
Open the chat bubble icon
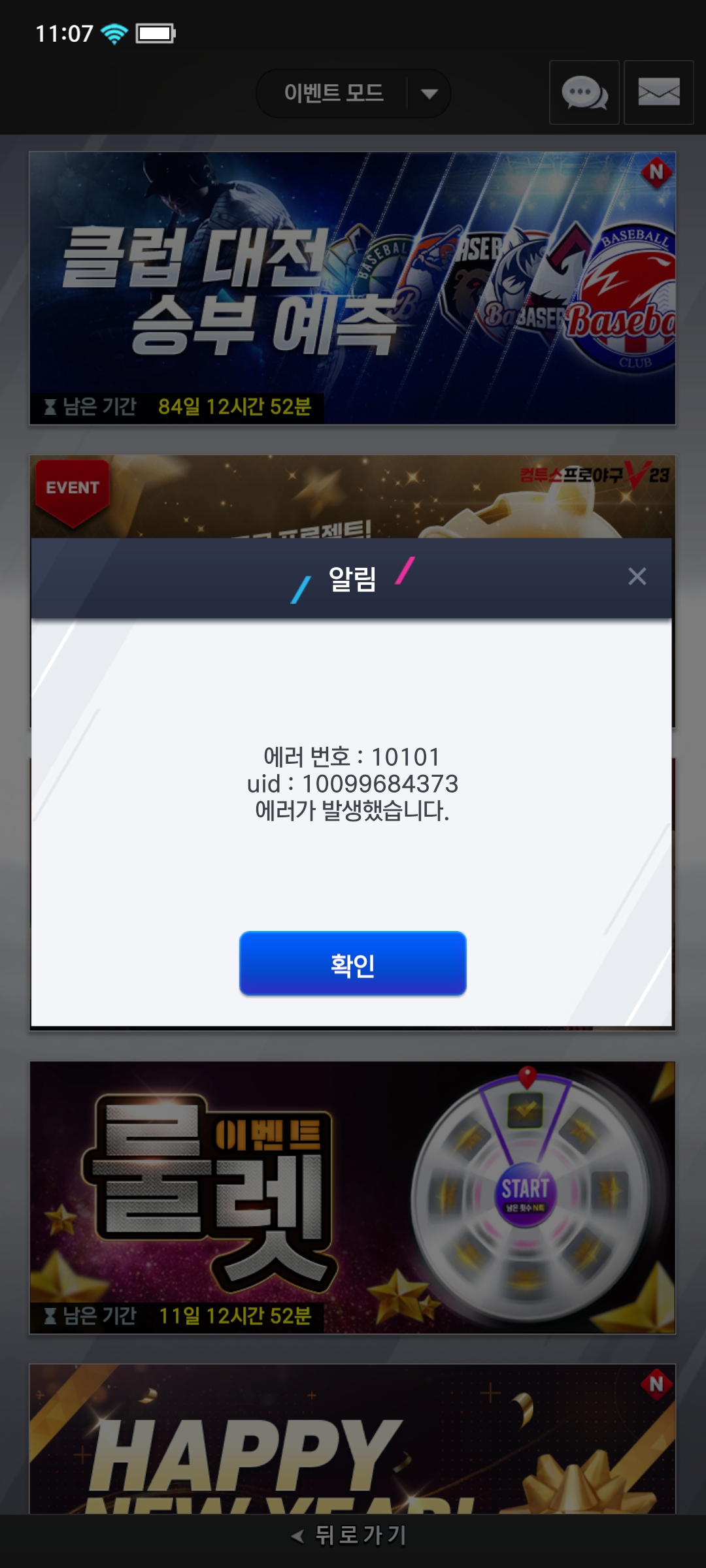point(584,93)
